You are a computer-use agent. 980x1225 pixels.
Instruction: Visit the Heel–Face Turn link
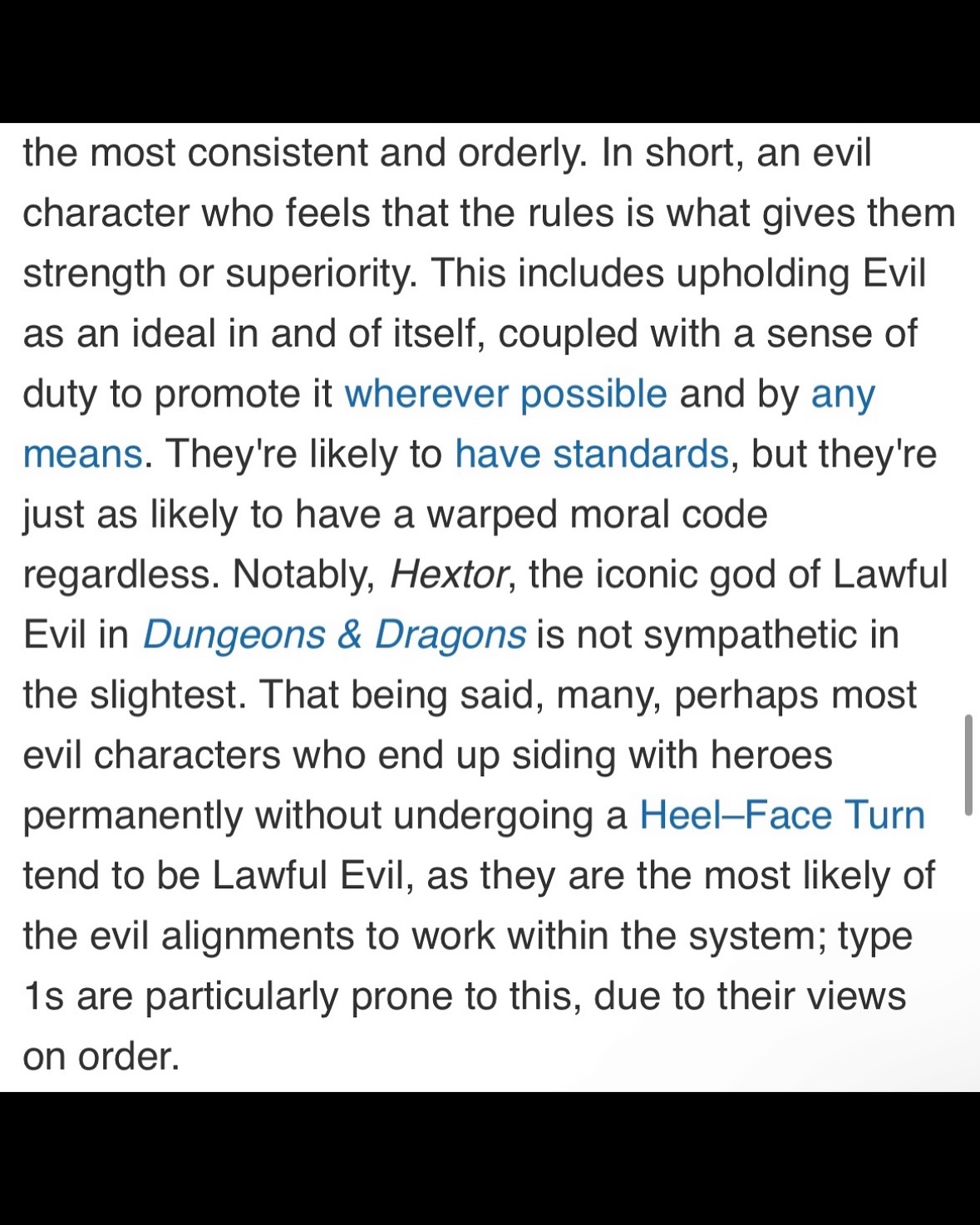click(x=781, y=815)
